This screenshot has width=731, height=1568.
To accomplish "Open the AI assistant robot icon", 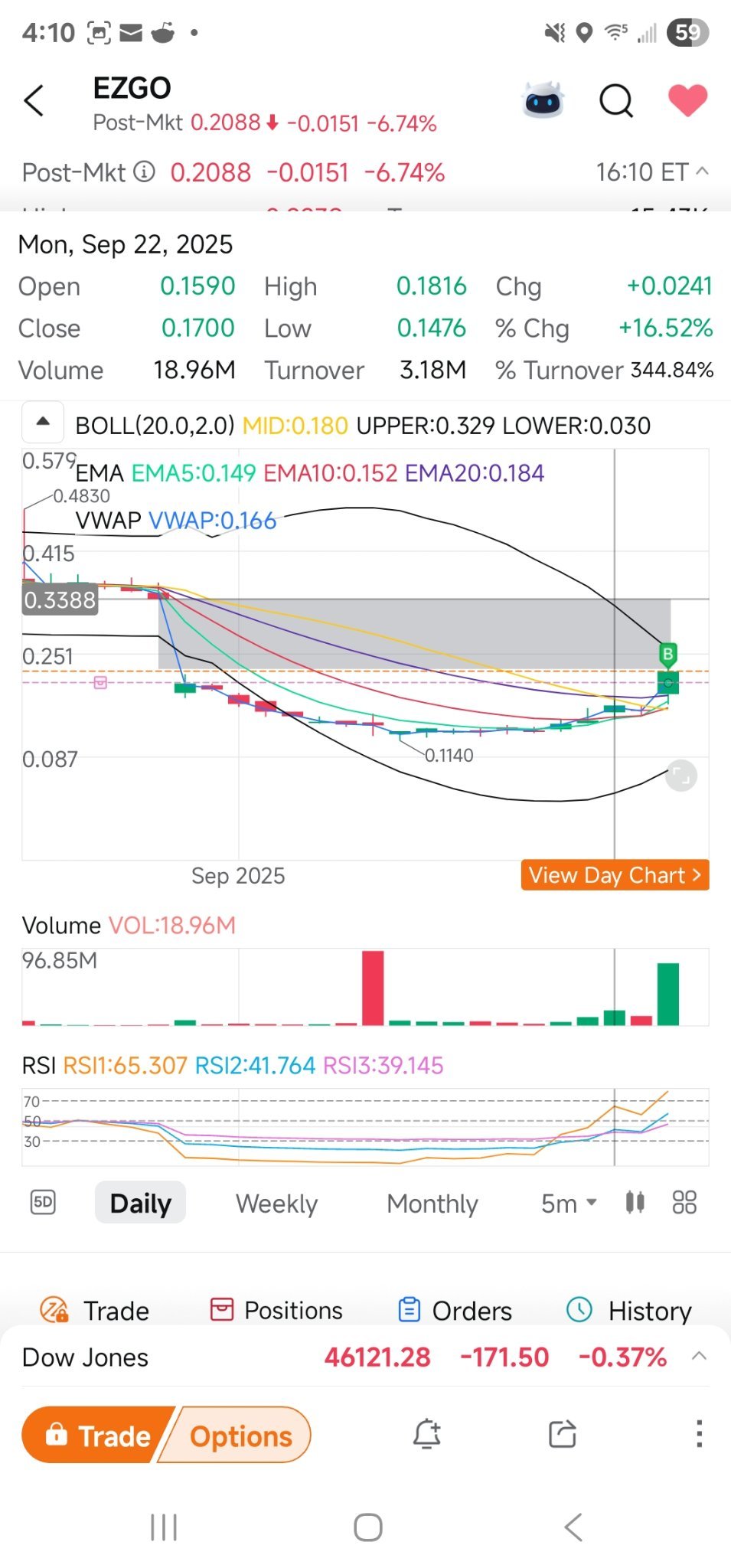I will (543, 100).
